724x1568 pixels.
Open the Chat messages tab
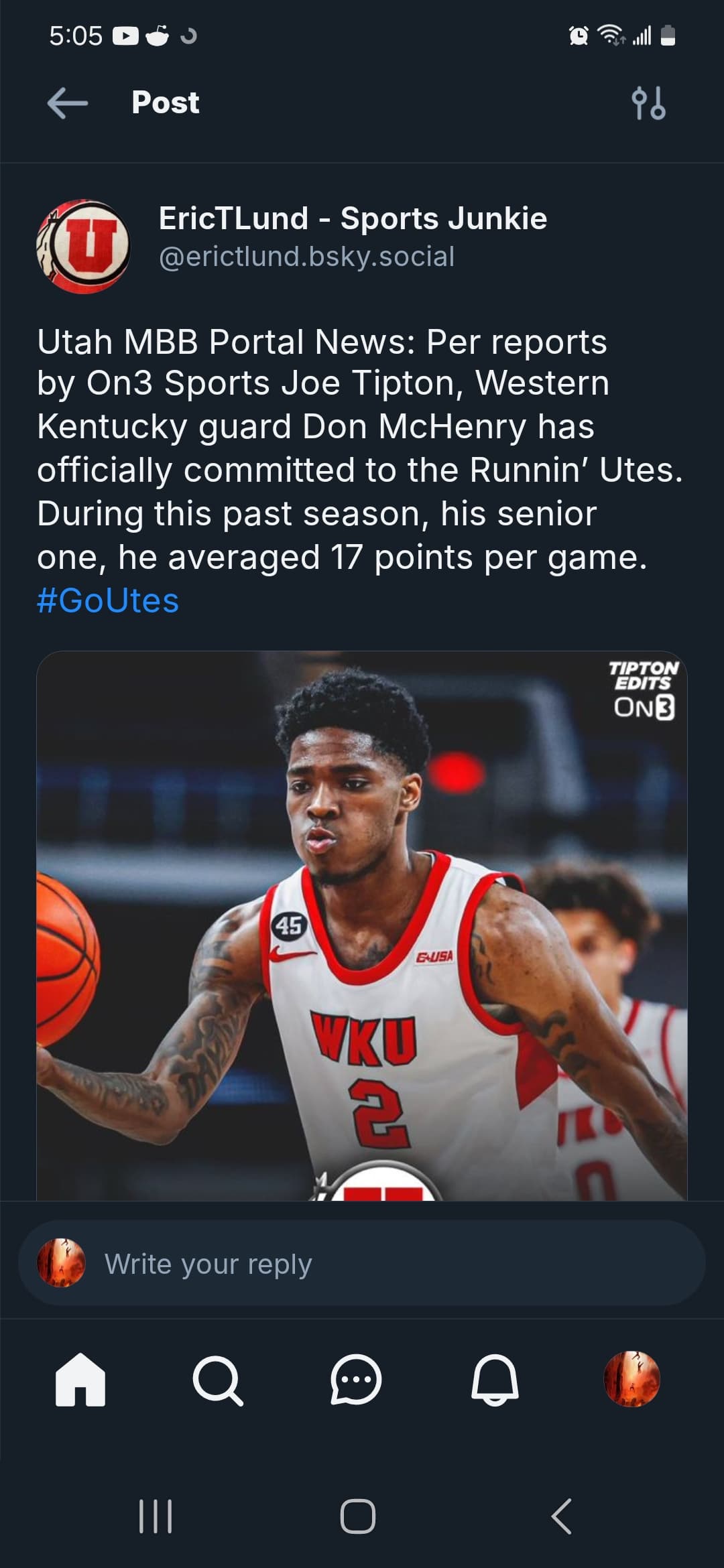[356, 1379]
